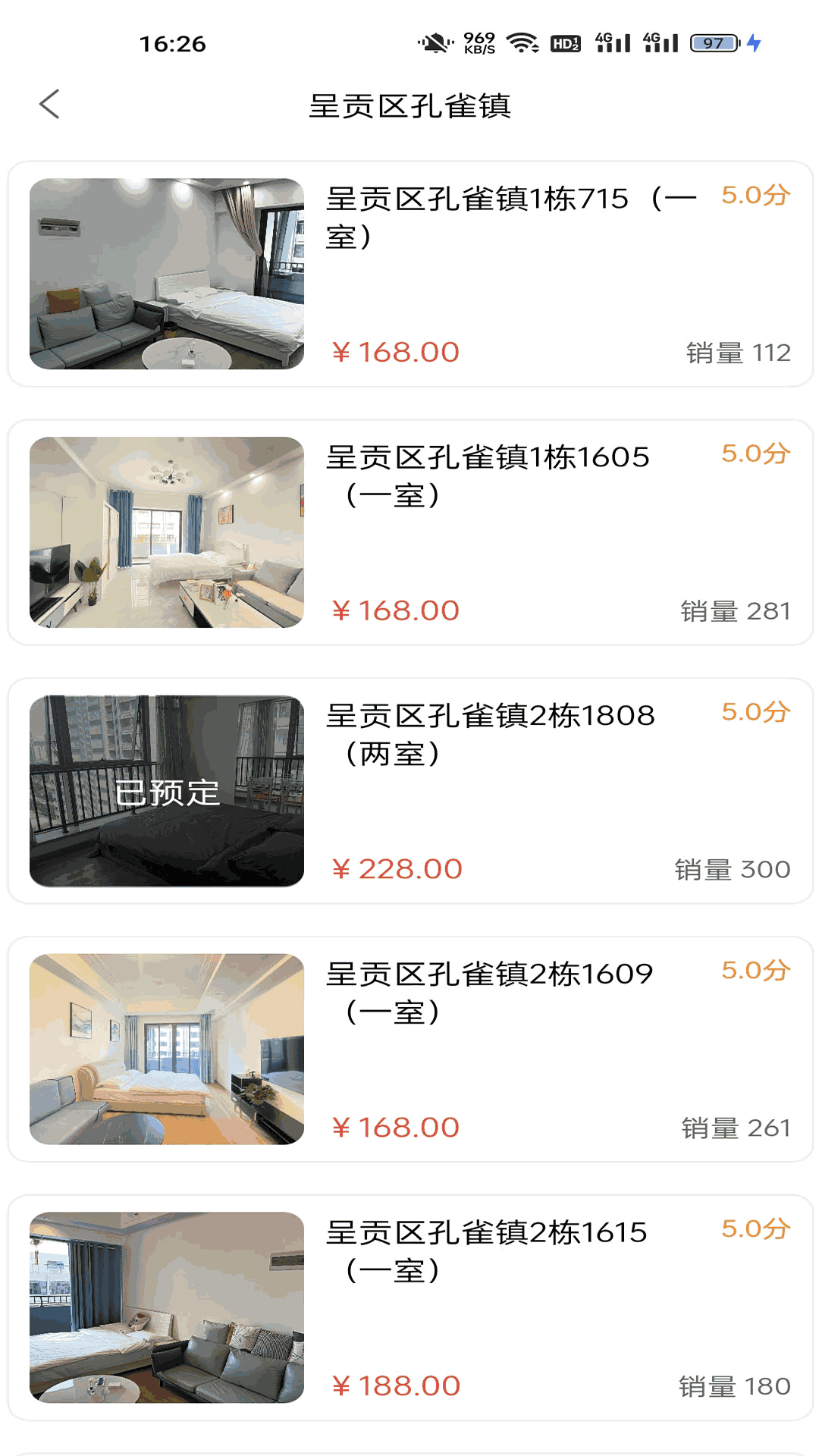The image size is (819, 1456).
Task: Open details for 呈贡区孔雀镇2栋1609（一室）
Action: (x=409, y=1050)
